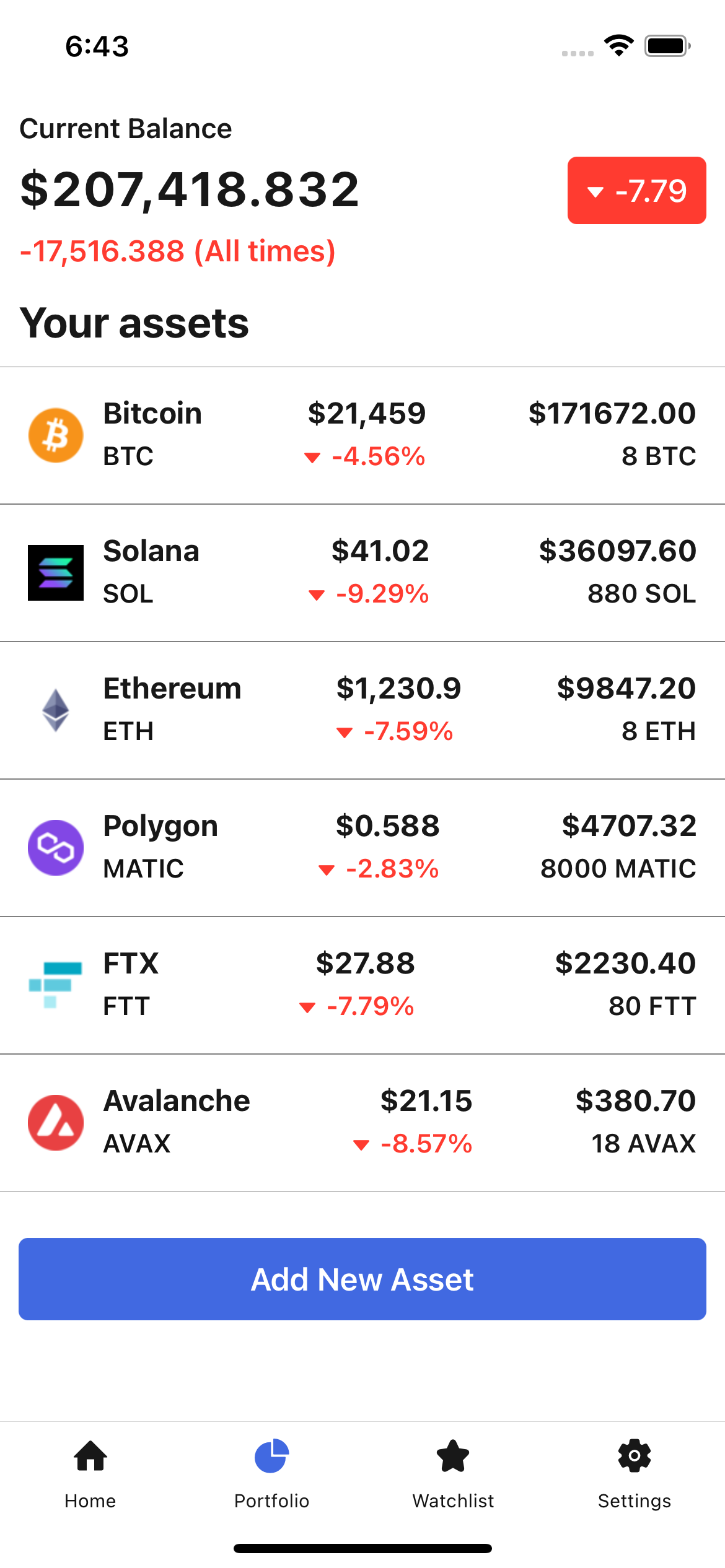
Task: Tap the Portfolio pie chart icon
Action: (271, 1455)
